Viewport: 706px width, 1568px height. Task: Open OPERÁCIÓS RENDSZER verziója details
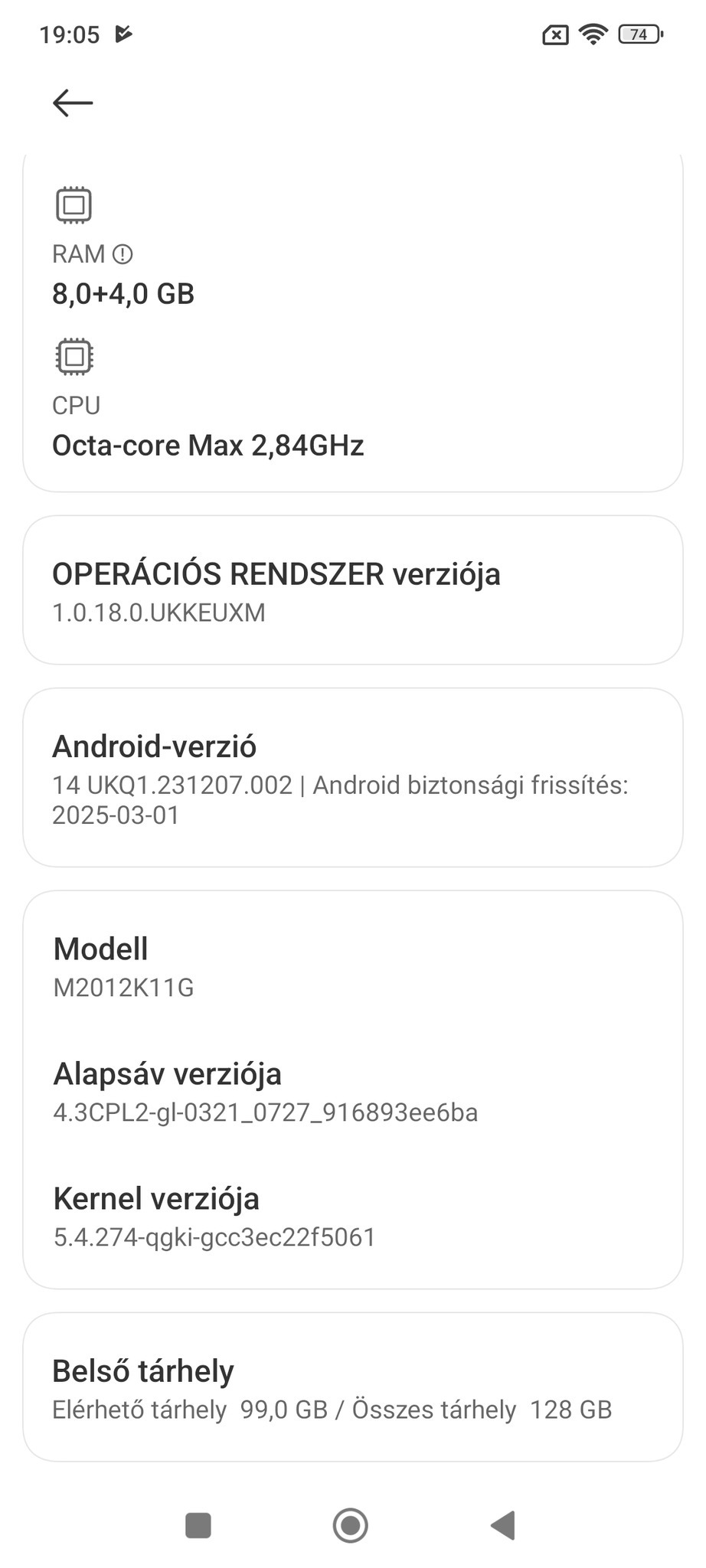352,590
